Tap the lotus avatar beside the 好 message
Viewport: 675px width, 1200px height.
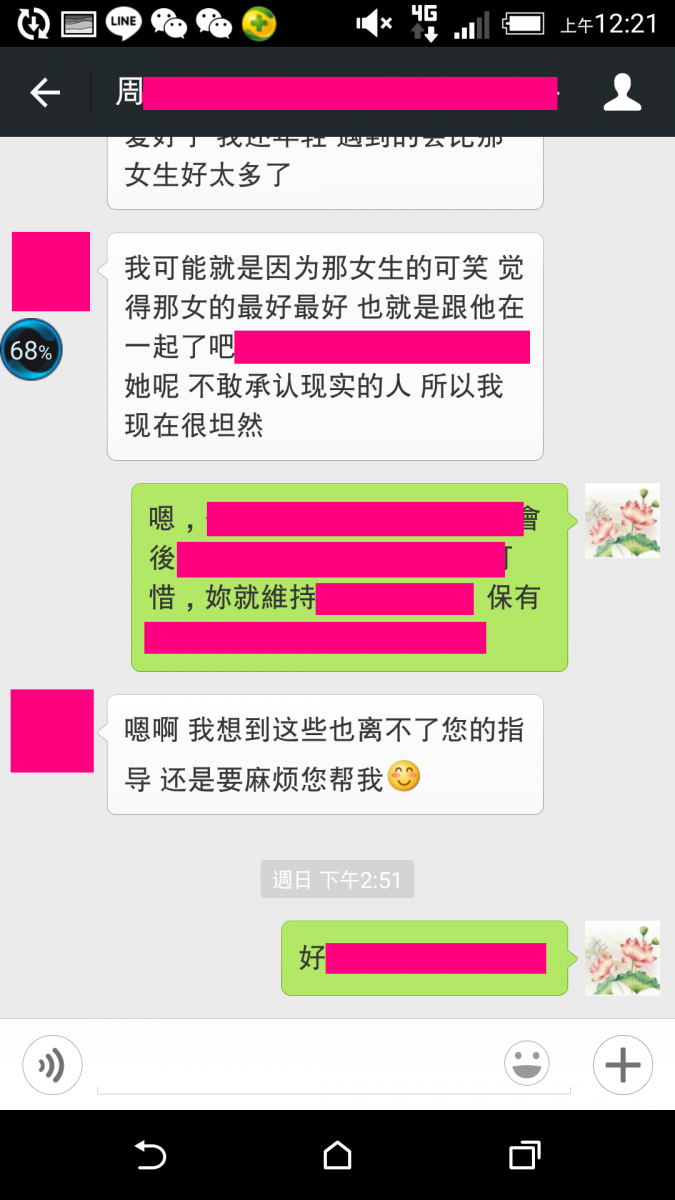click(x=622, y=957)
